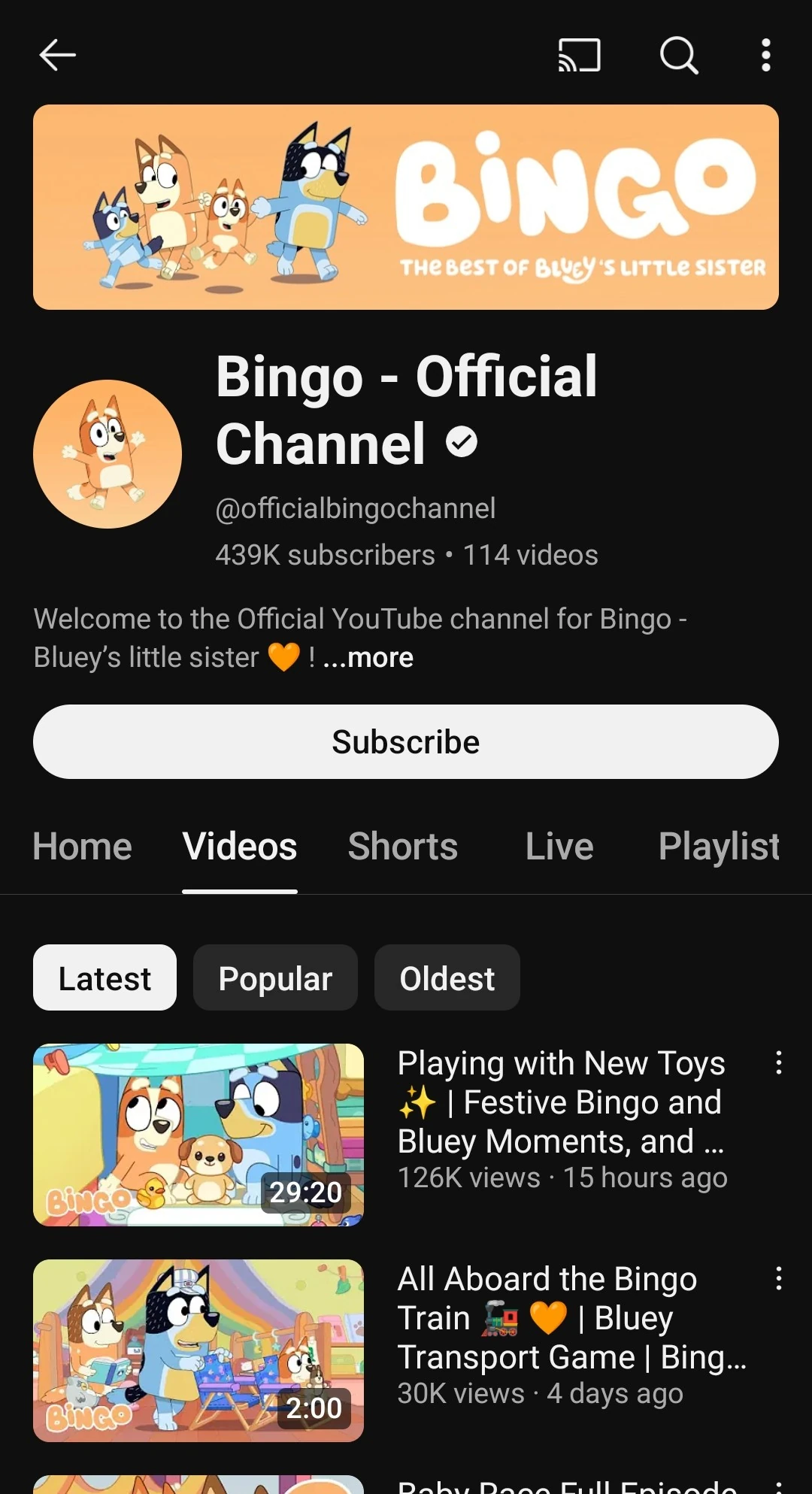Expand the channel description with ...more

[368, 657]
